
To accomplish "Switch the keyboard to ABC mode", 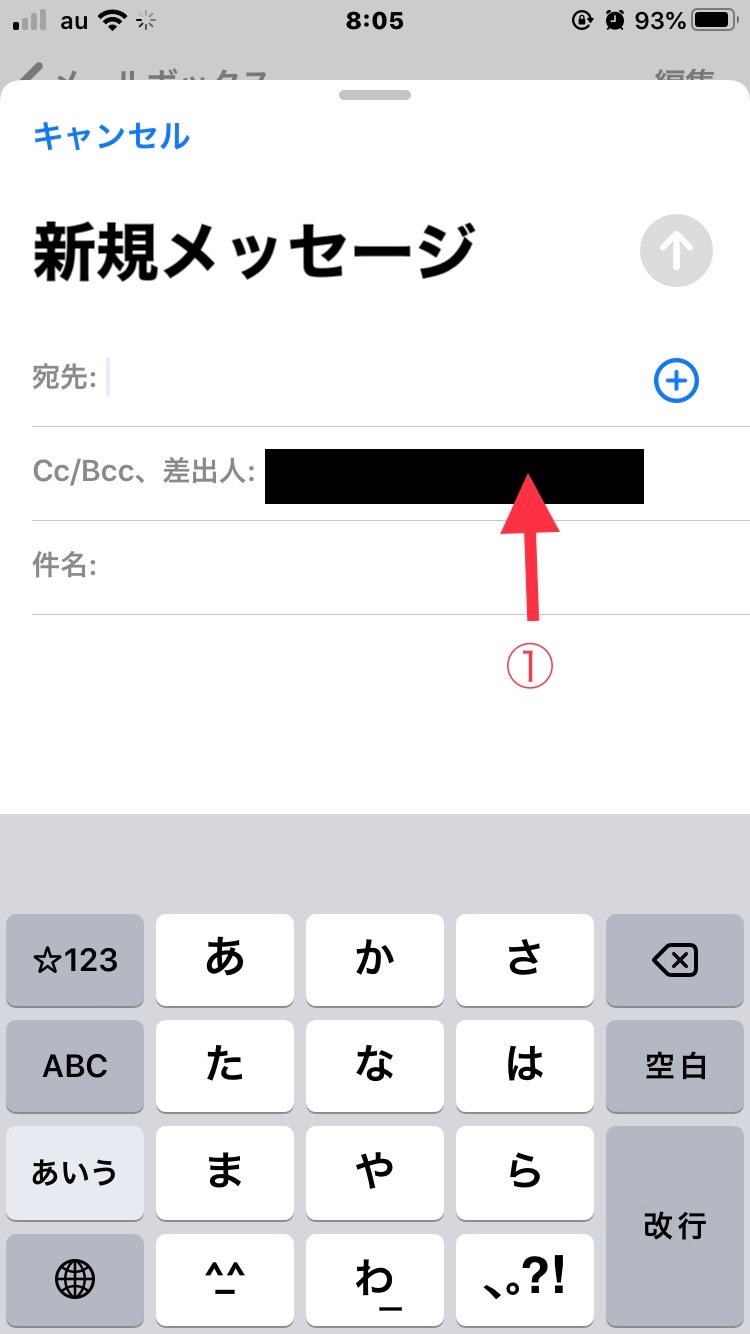I will tap(75, 1066).
